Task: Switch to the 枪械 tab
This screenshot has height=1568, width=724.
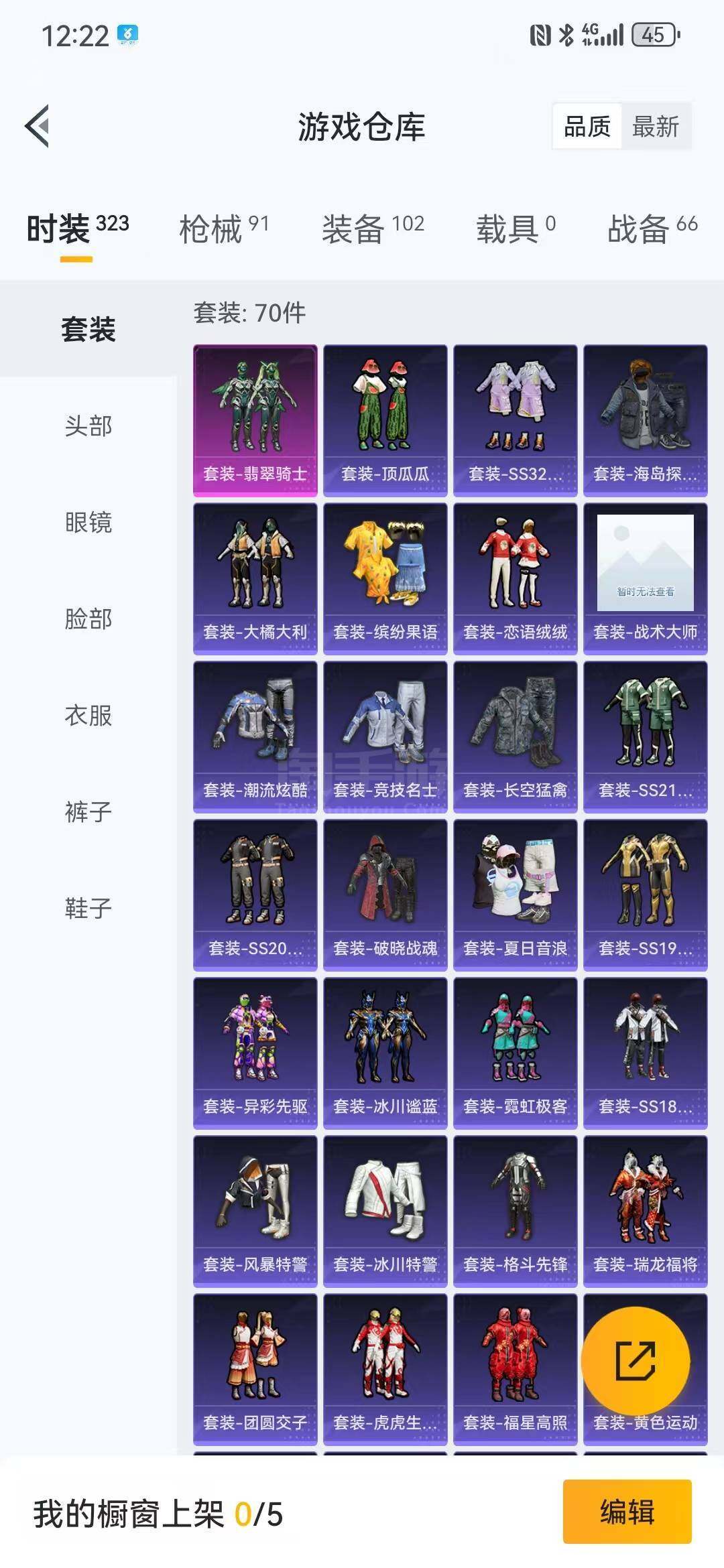Action: tap(224, 228)
